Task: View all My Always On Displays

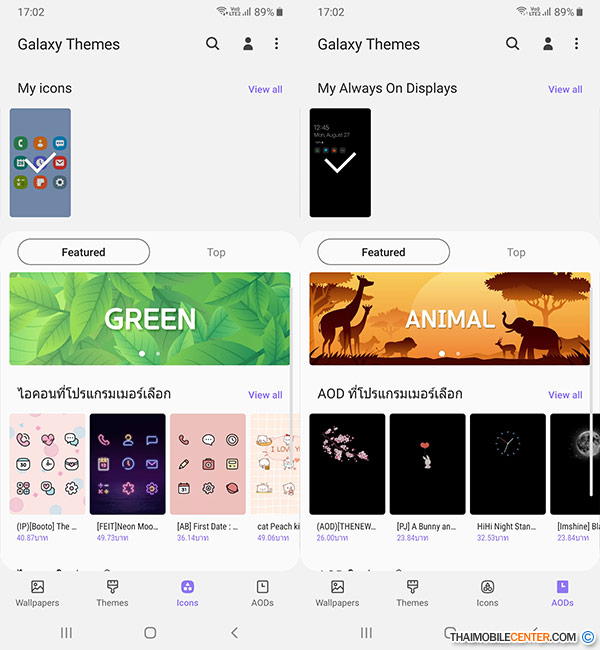Action: (x=565, y=89)
